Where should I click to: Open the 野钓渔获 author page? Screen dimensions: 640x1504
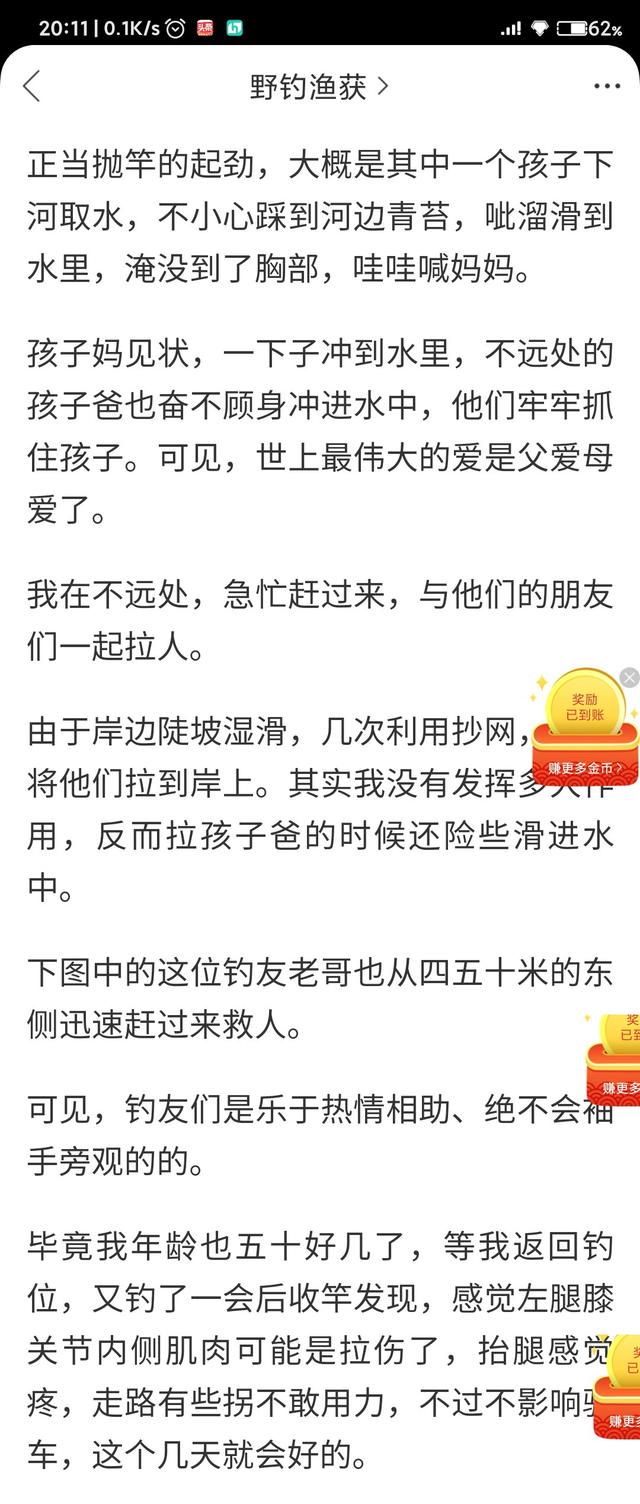[x=318, y=87]
